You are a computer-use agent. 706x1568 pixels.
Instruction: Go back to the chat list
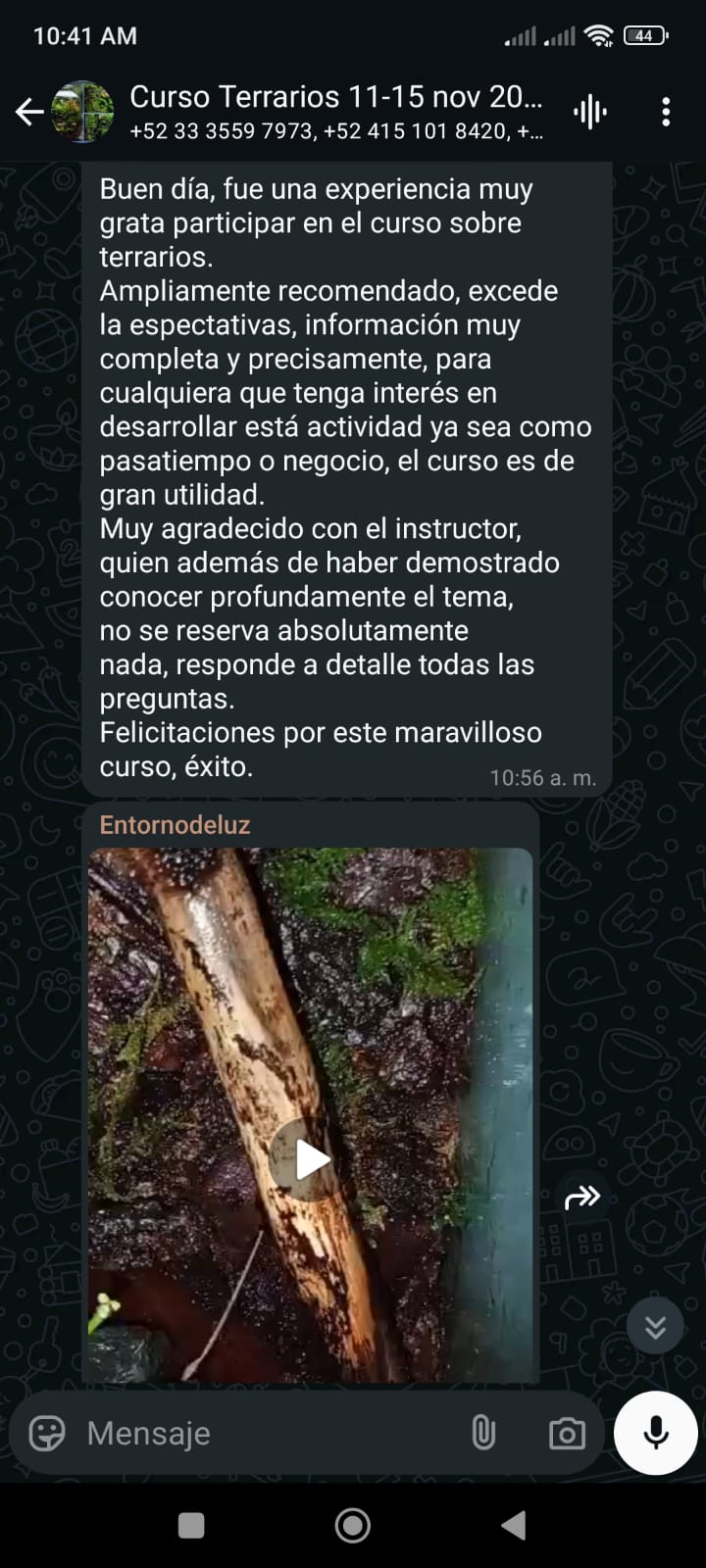29,113
